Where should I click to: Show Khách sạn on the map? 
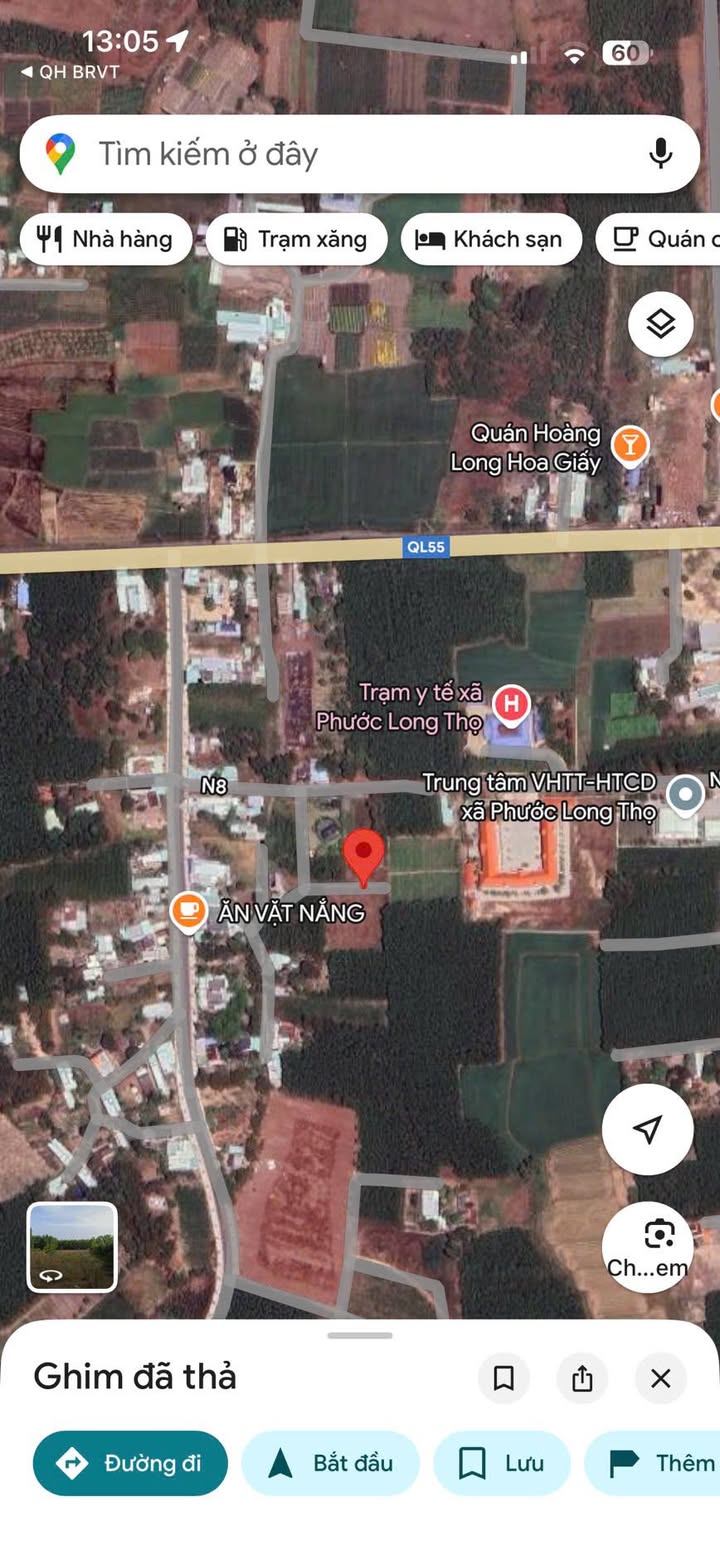(x=490, y=240)
